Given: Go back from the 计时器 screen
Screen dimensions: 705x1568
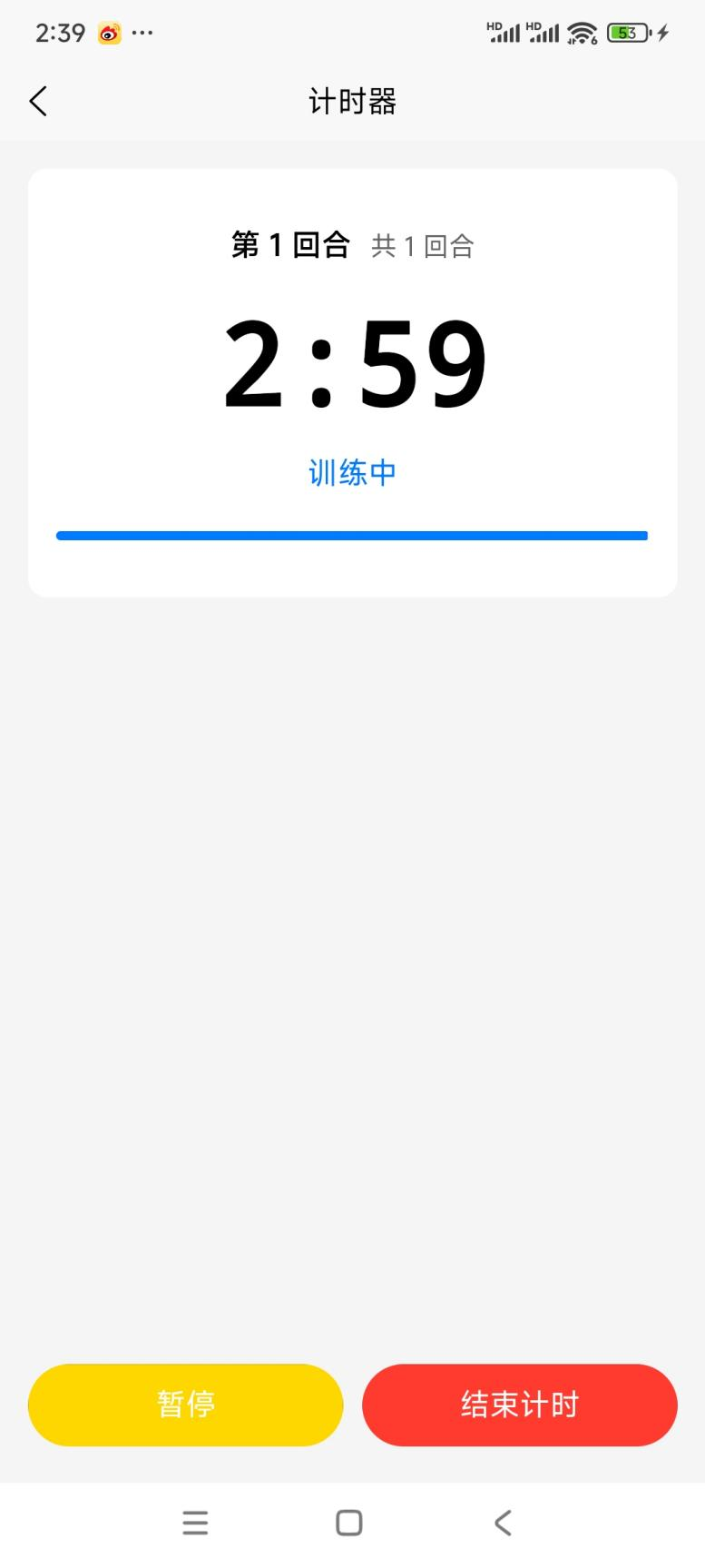Looking at the screenshot, I should click(x=38, y=101).
